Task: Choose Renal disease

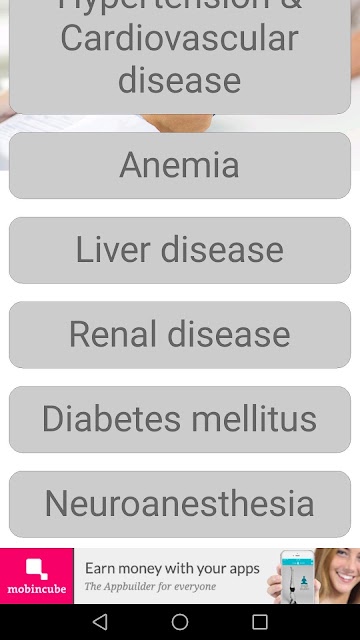Action: click(x=180, y=335)
